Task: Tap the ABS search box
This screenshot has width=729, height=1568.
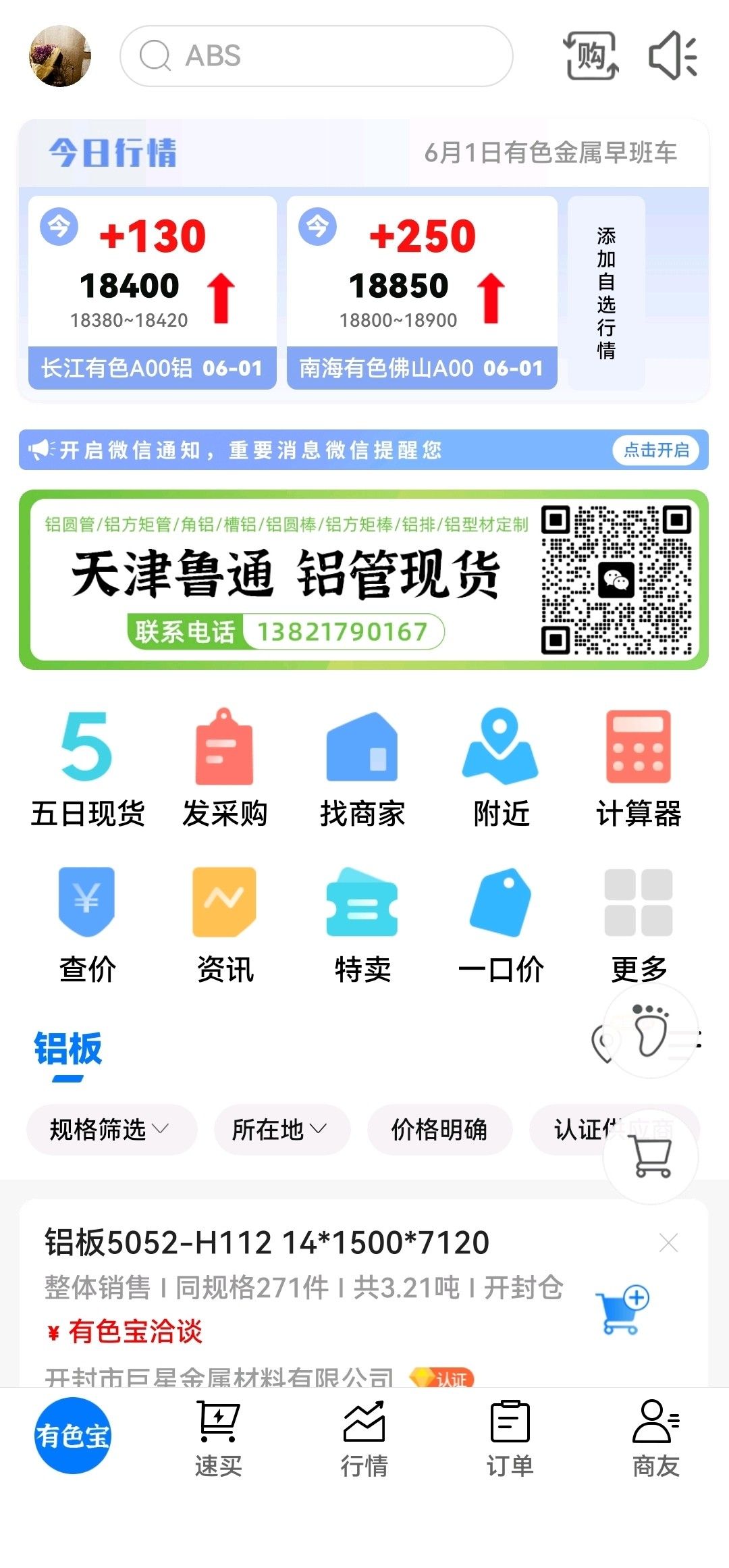Action: (x=316, y=56)
